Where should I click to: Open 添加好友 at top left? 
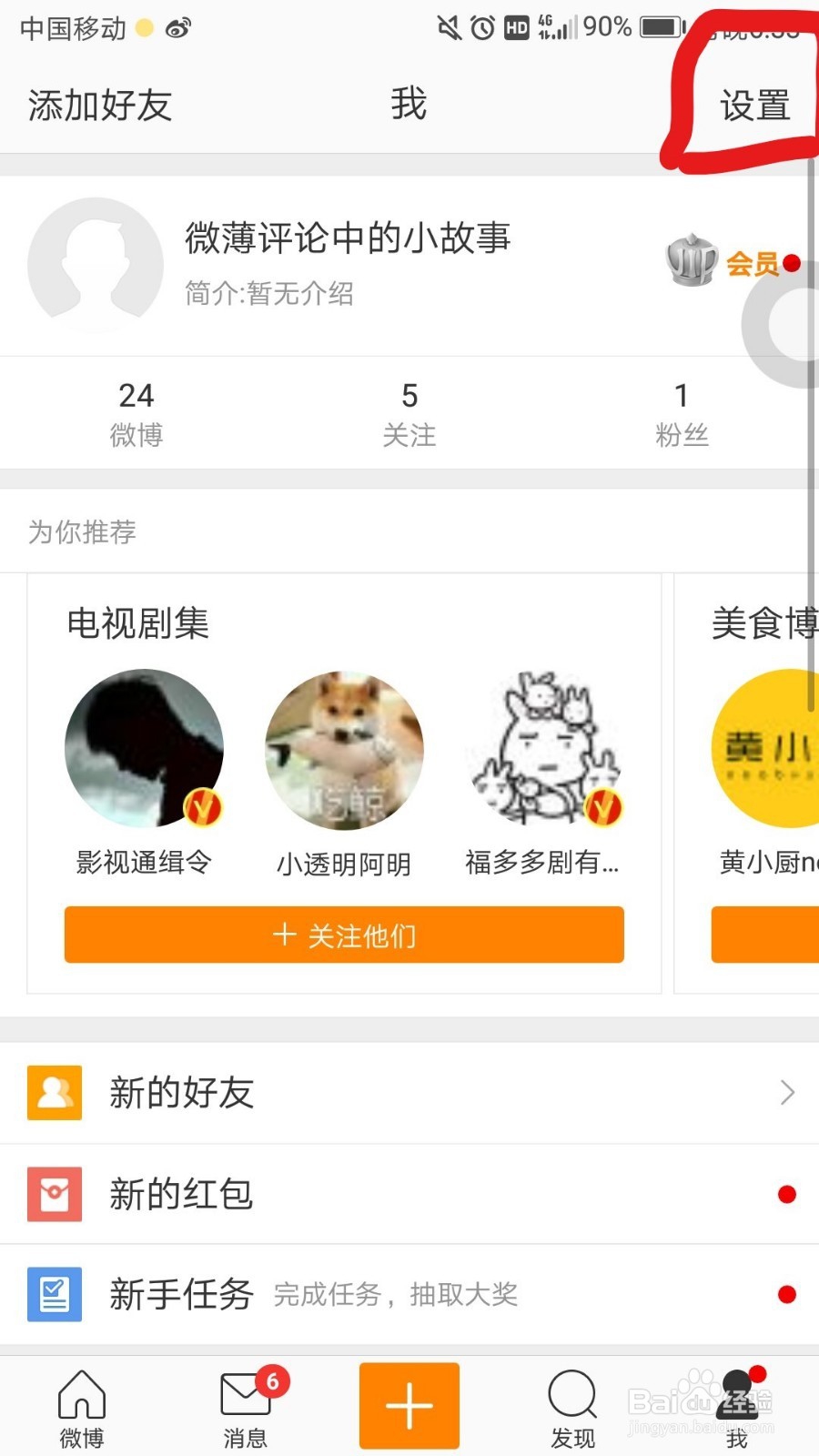(98, 105)
